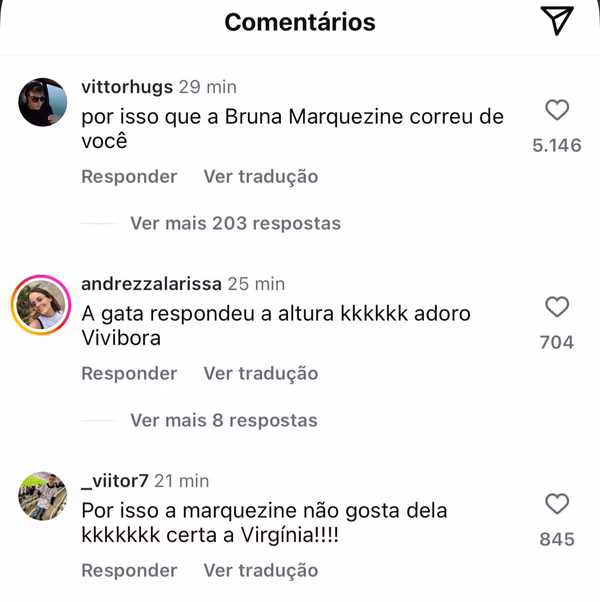Like vittorhugs' comment

point(556,110)
